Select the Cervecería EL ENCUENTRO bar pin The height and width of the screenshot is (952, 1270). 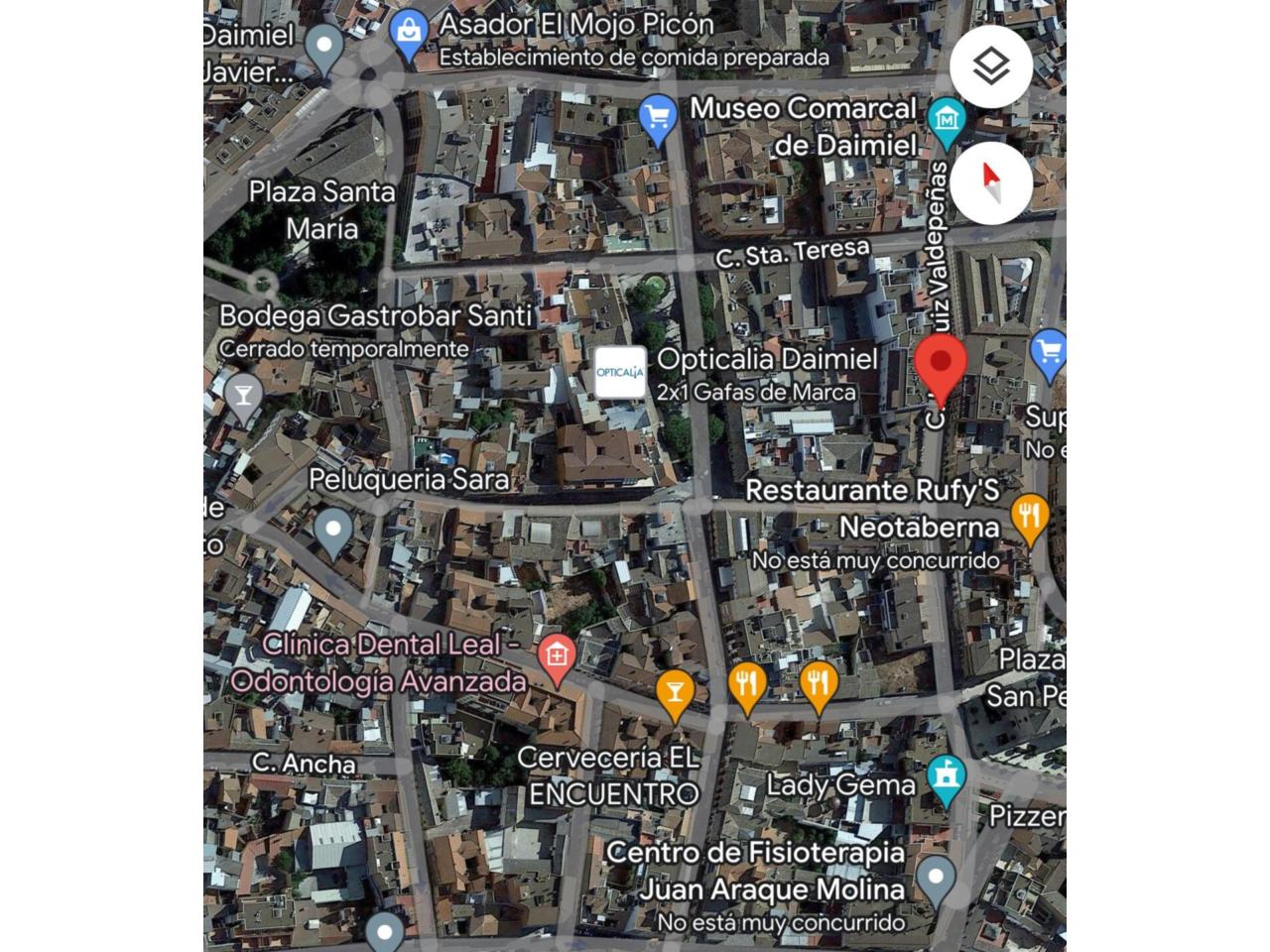[x=675, y=690]
